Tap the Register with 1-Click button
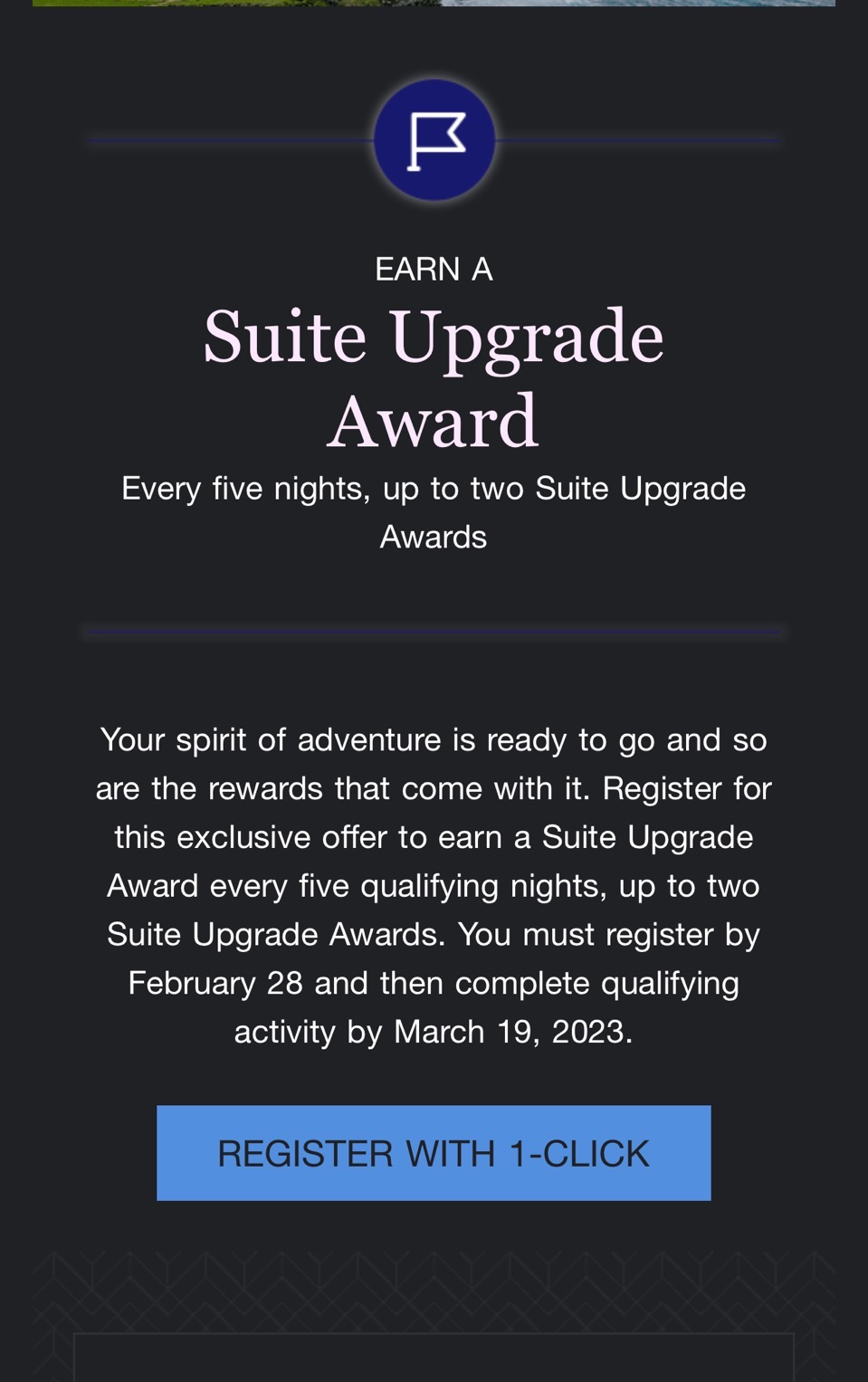The height and width of the screenshot is (1382, 868). point(434,1153)
